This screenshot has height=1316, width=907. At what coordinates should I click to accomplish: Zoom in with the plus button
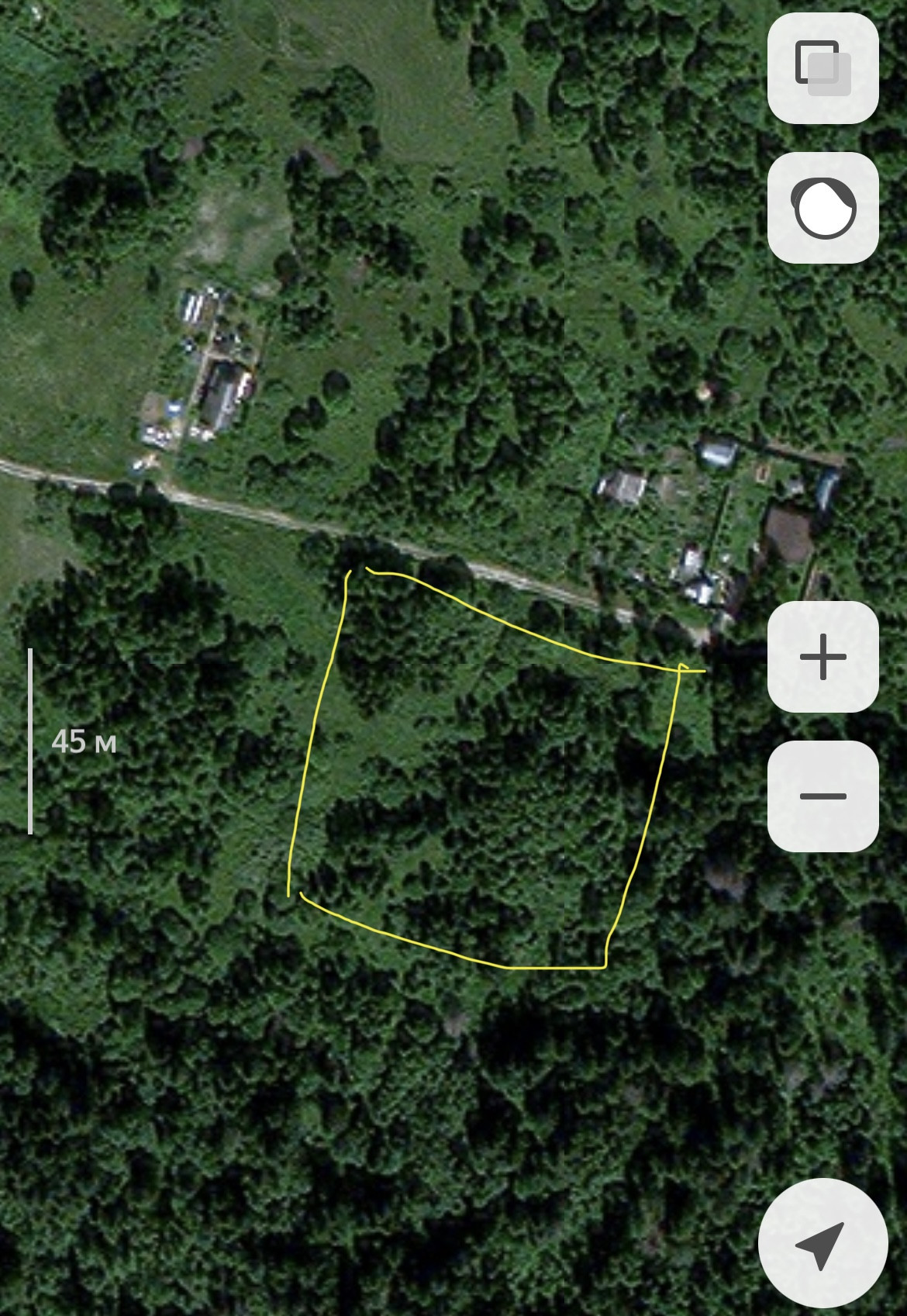(823, 657)
